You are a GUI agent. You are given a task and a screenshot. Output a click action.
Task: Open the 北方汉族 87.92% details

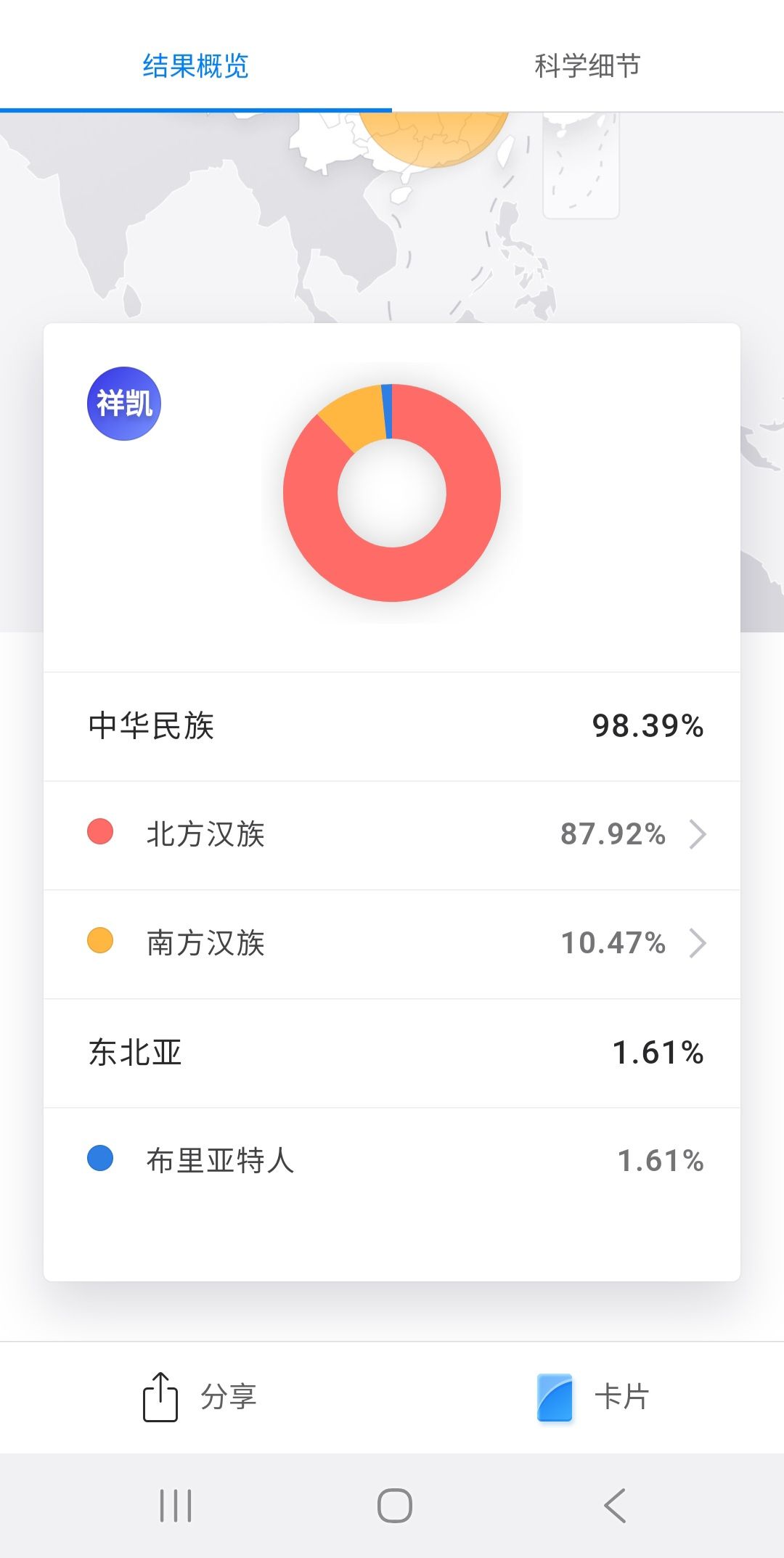pyautogui.click(x=392, y=835)
